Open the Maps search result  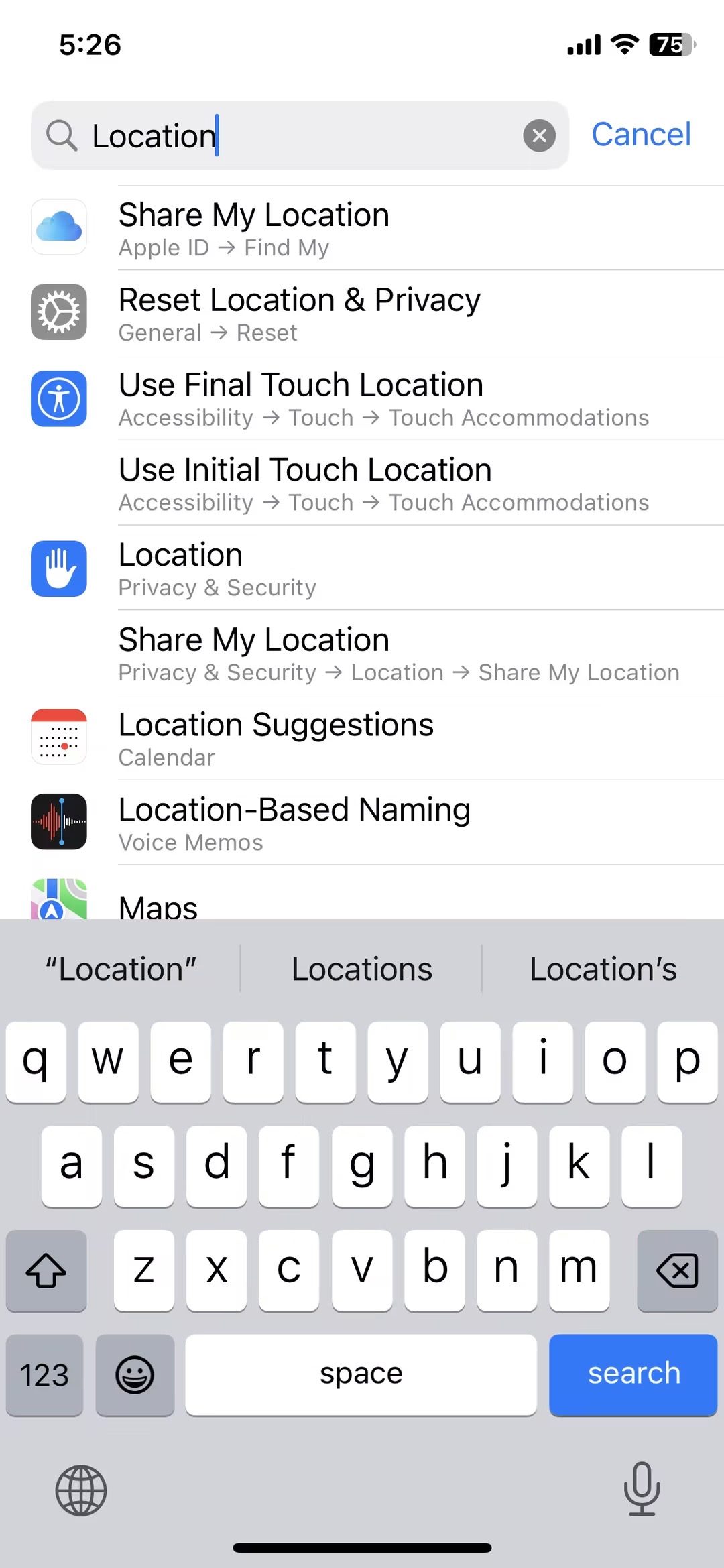point(362,893)
